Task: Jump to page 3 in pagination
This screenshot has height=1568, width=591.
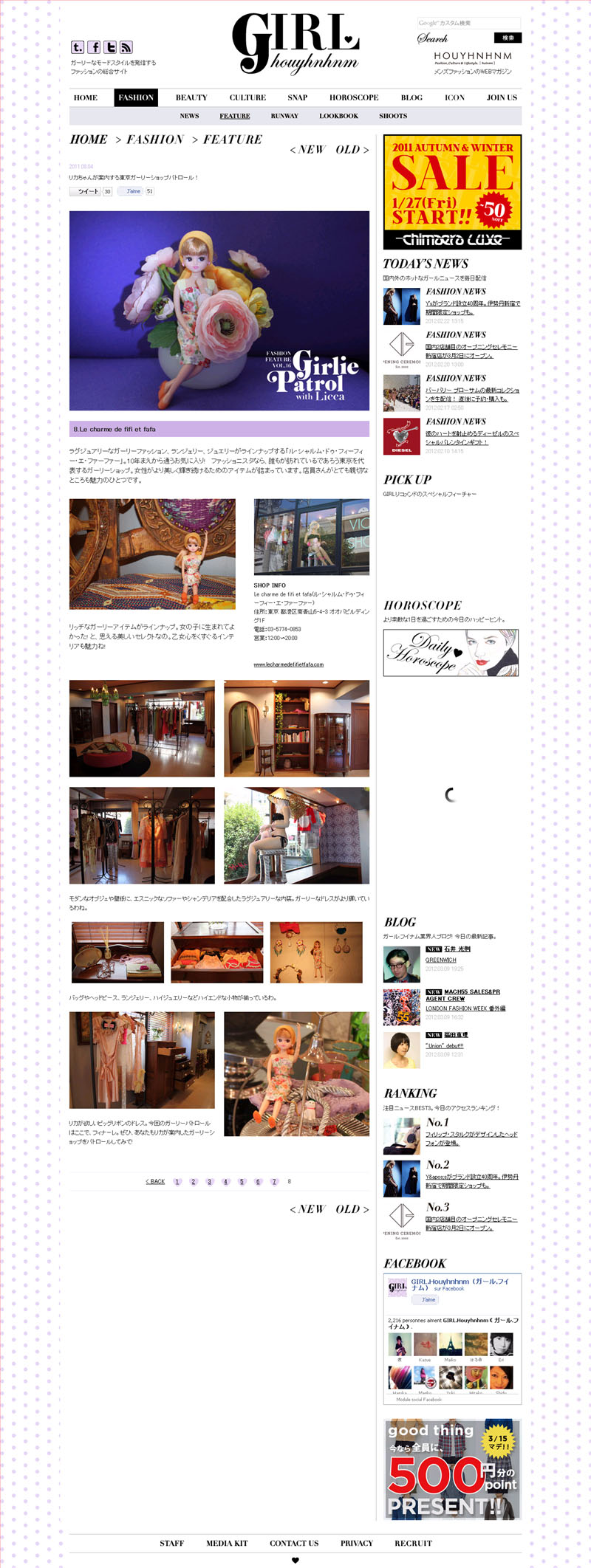Action: click(x=209, y=1182)
